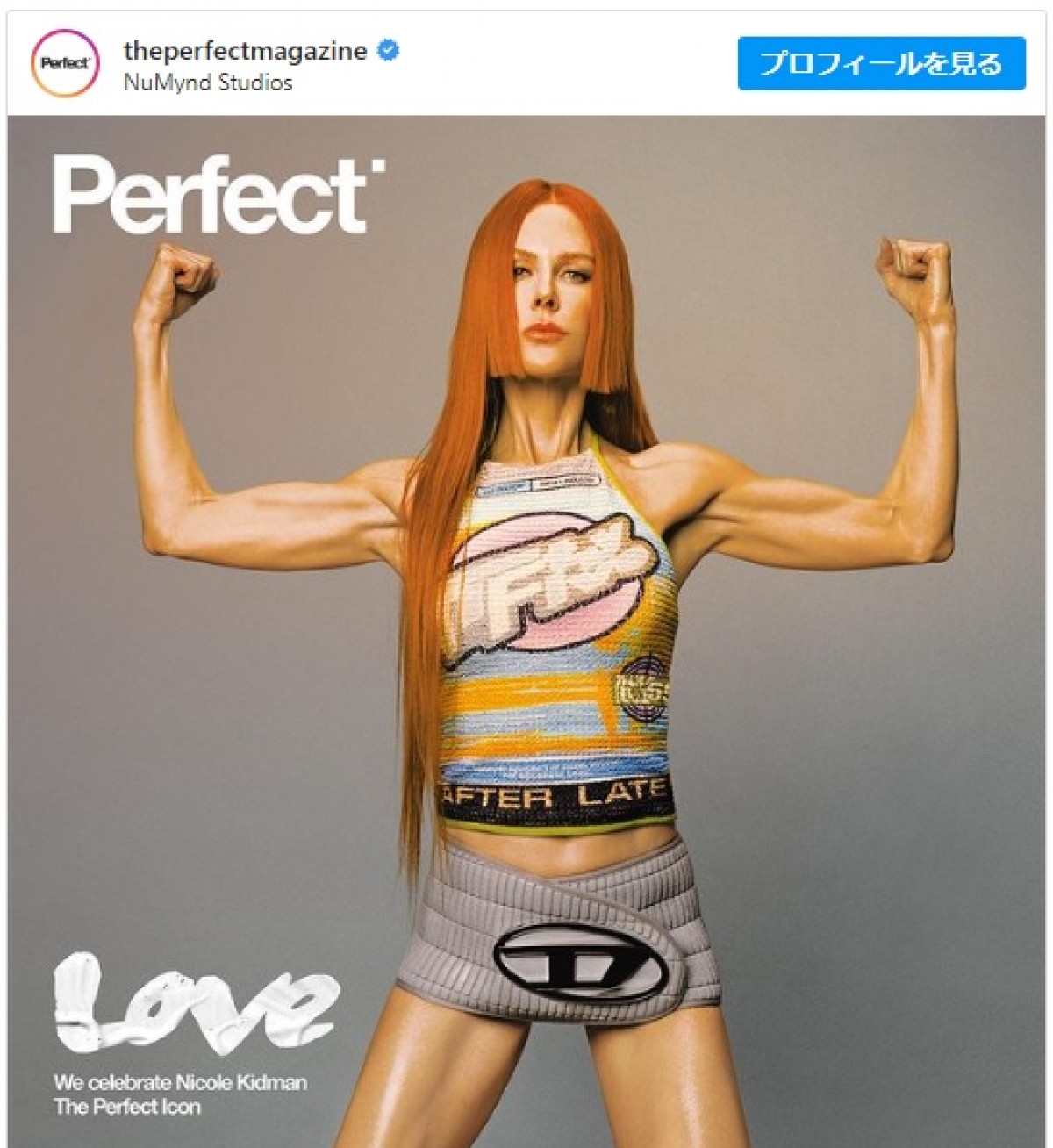Open the theperfectmagazine username link
The width and height of the screenshot is (1053, 1148).
(x=245, y=51)
